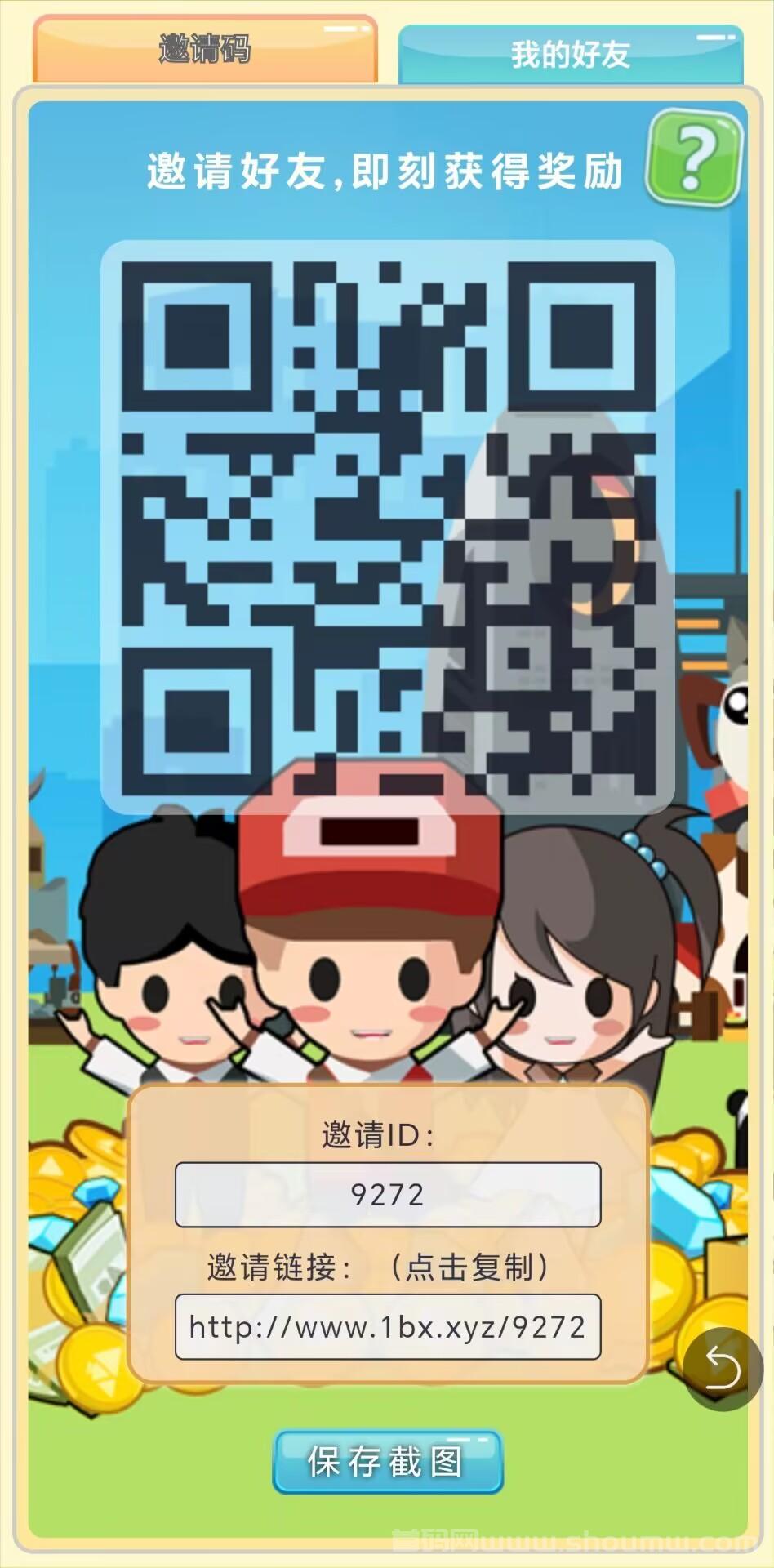Go back with the round return arrow
This screenshot has height=1568, width=774.
coord(723,1369)
